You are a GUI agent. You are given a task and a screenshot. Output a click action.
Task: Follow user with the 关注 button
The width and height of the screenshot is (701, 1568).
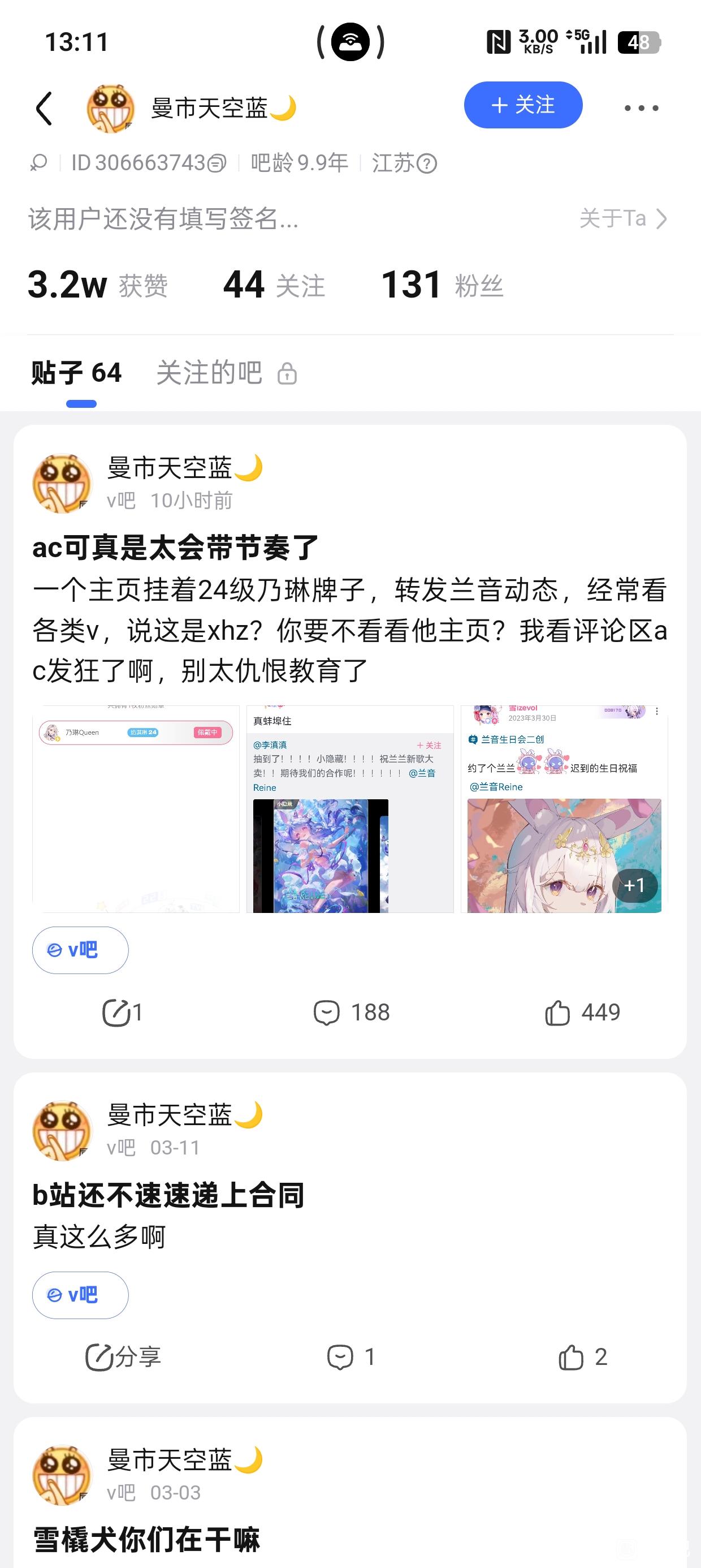[x=523, y=105]
